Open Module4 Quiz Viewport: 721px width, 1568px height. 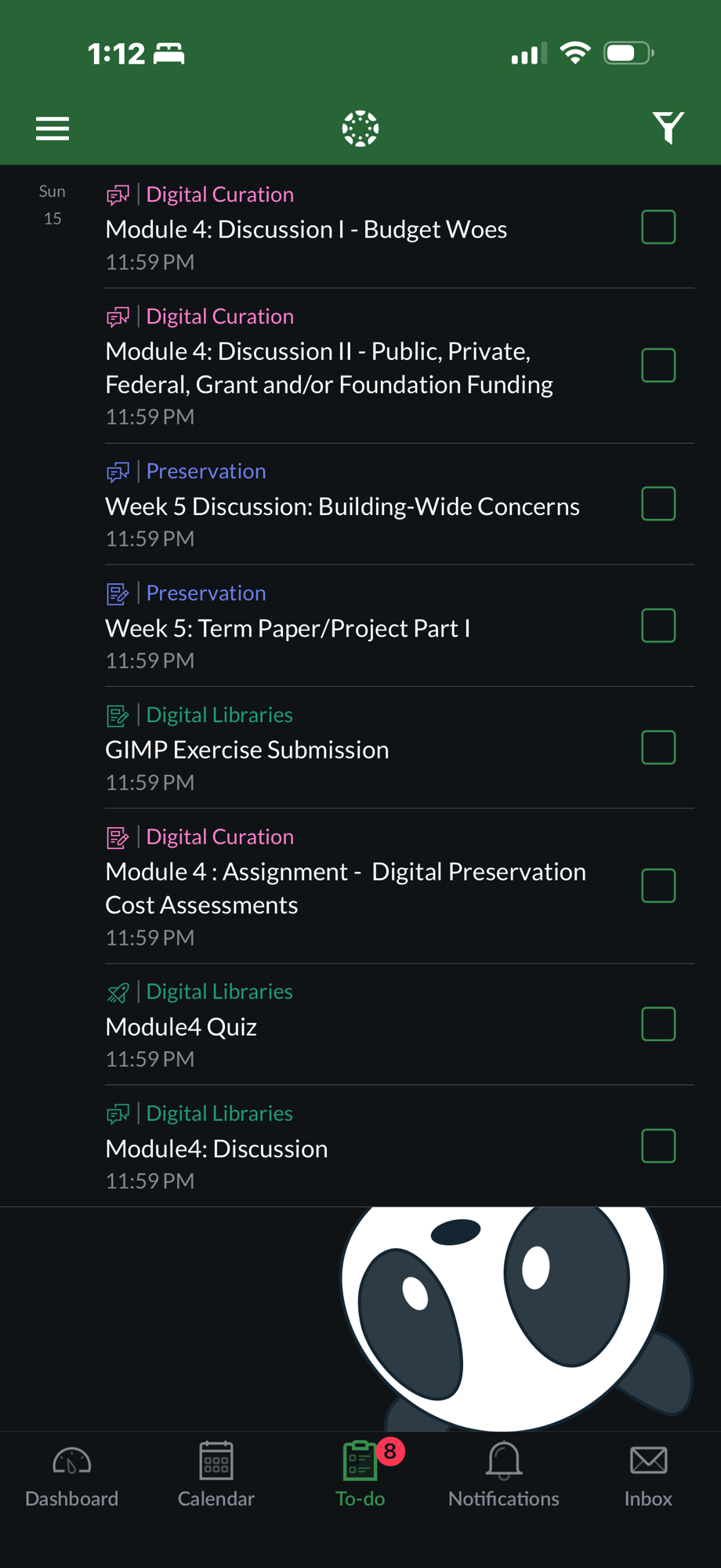pos(181,1026)
